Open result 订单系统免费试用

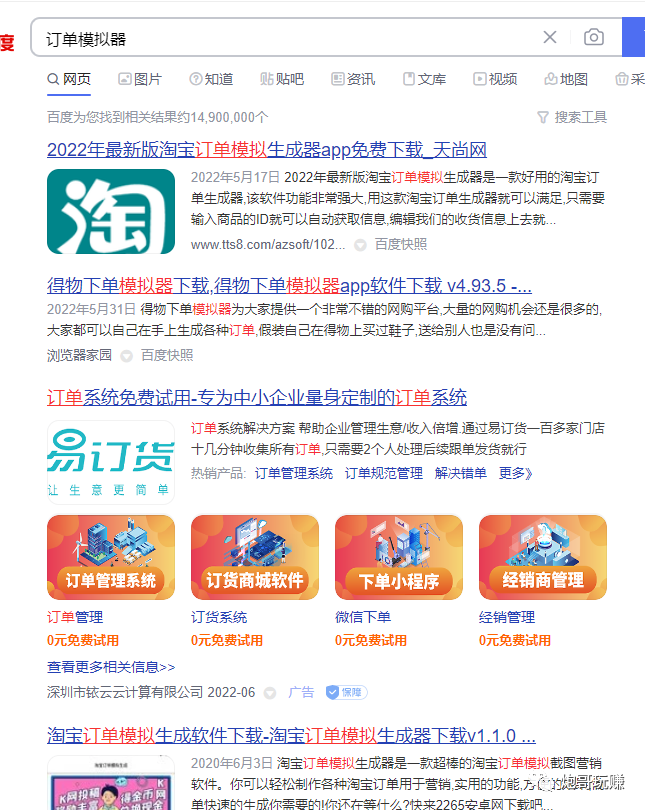click(257, 397)
